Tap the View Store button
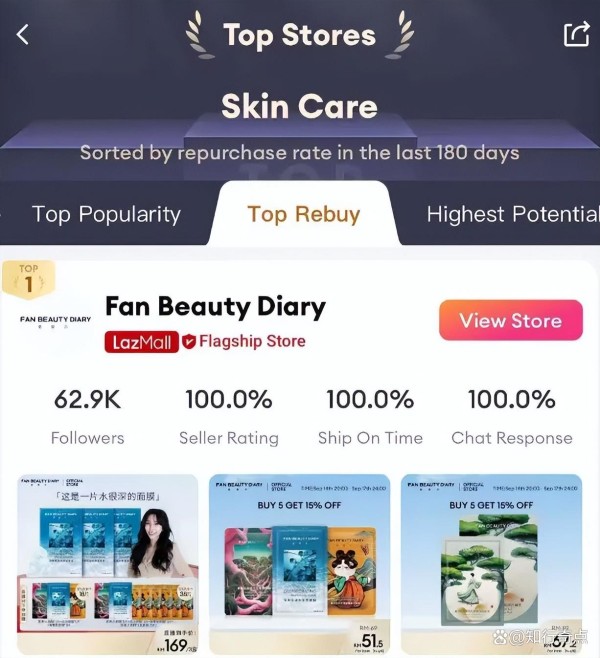The width and height of the screenshot is (600, 658). point(510,321)
